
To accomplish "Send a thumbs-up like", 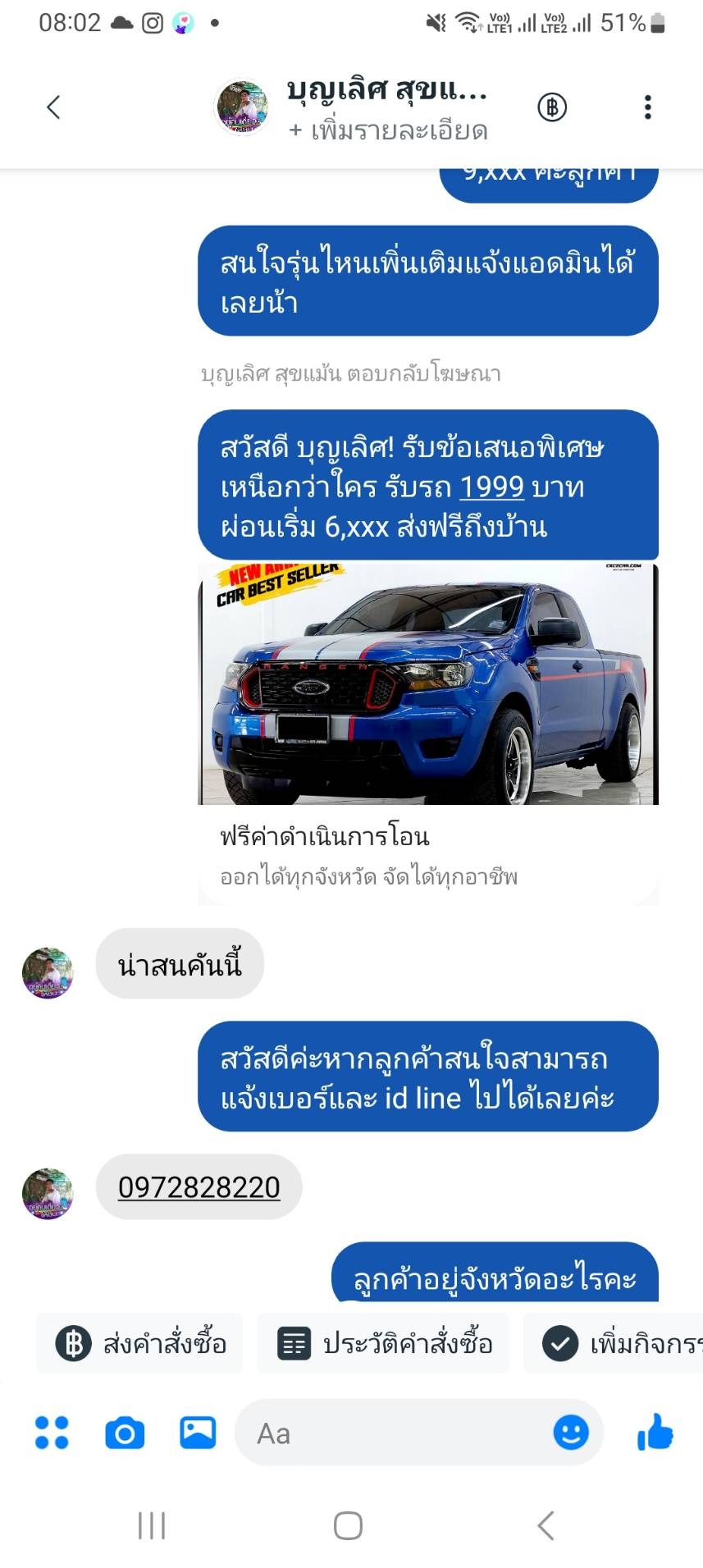I will pos(655,1433).
